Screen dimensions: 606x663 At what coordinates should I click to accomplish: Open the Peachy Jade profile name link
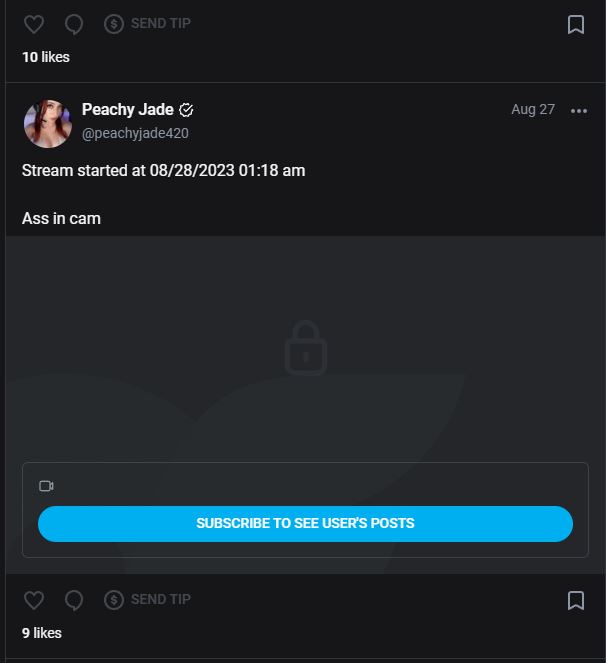point(127,110)
